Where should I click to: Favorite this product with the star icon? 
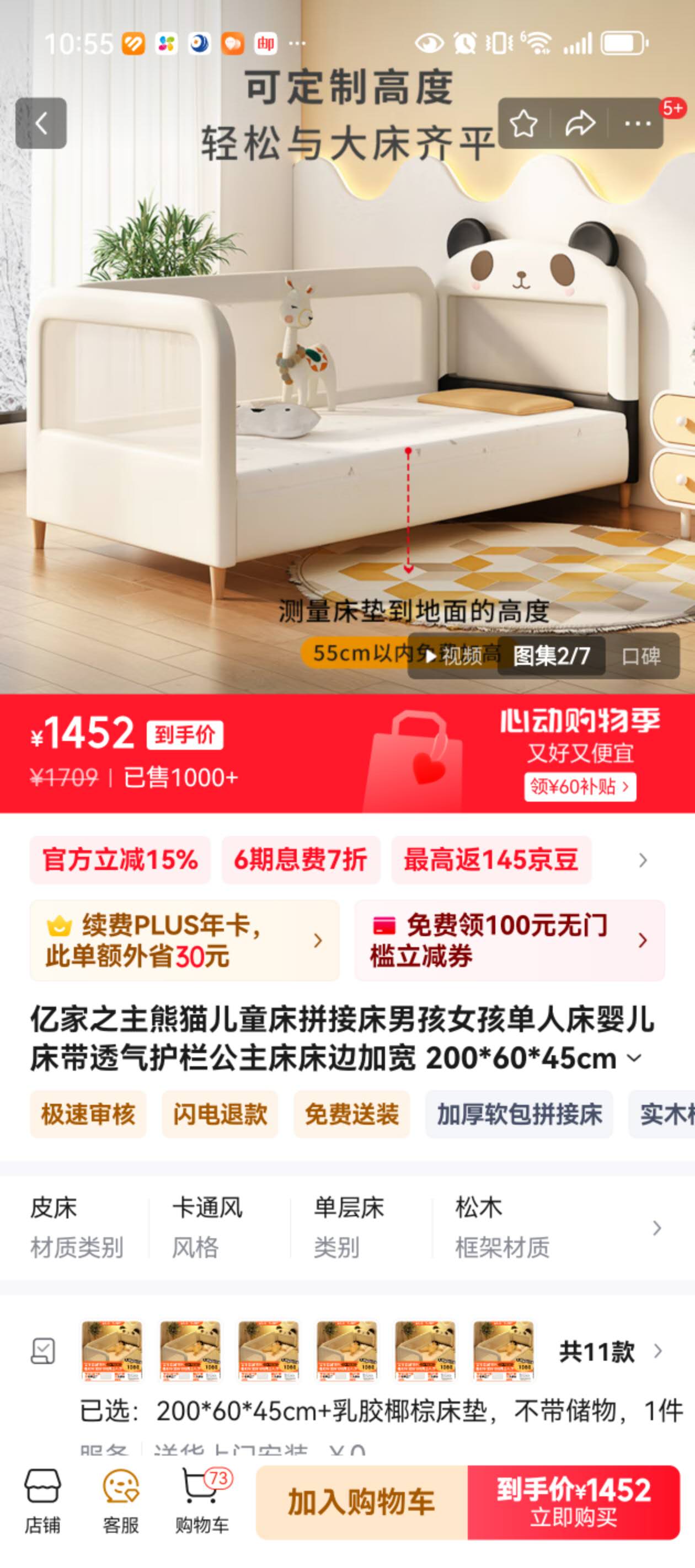pos(523,123)
